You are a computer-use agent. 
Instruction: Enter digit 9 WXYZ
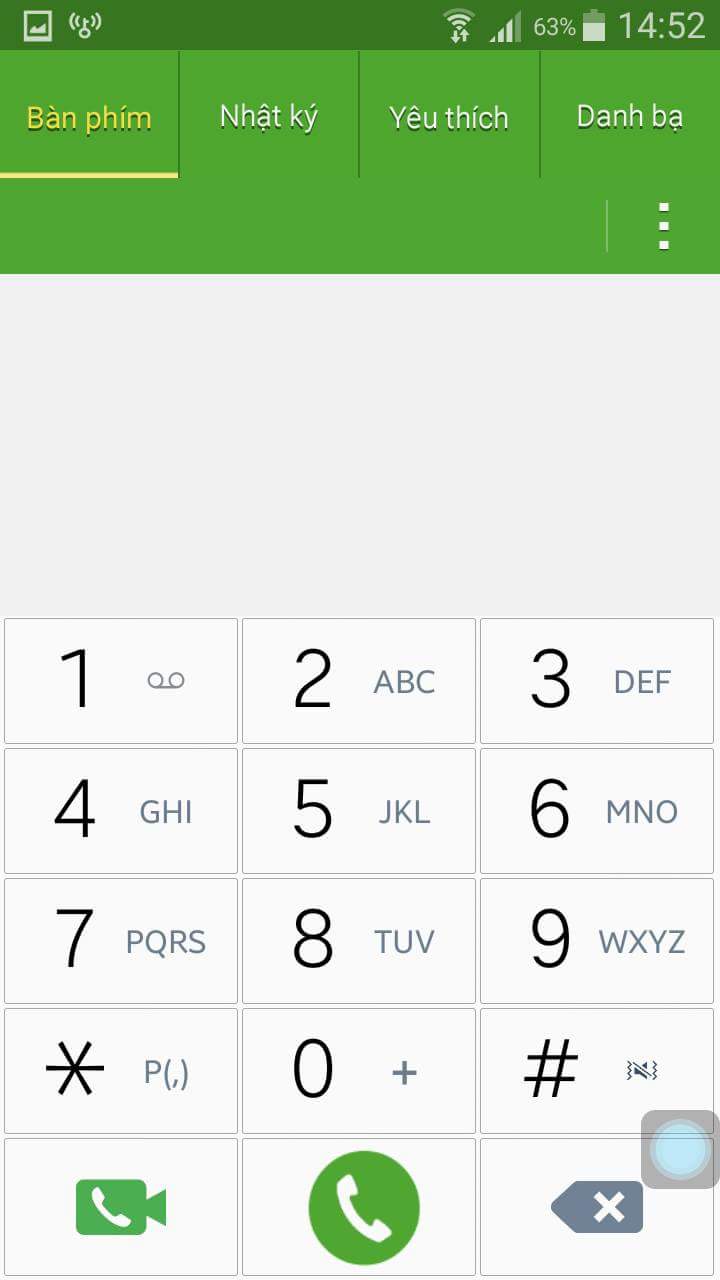click(597, 941)
